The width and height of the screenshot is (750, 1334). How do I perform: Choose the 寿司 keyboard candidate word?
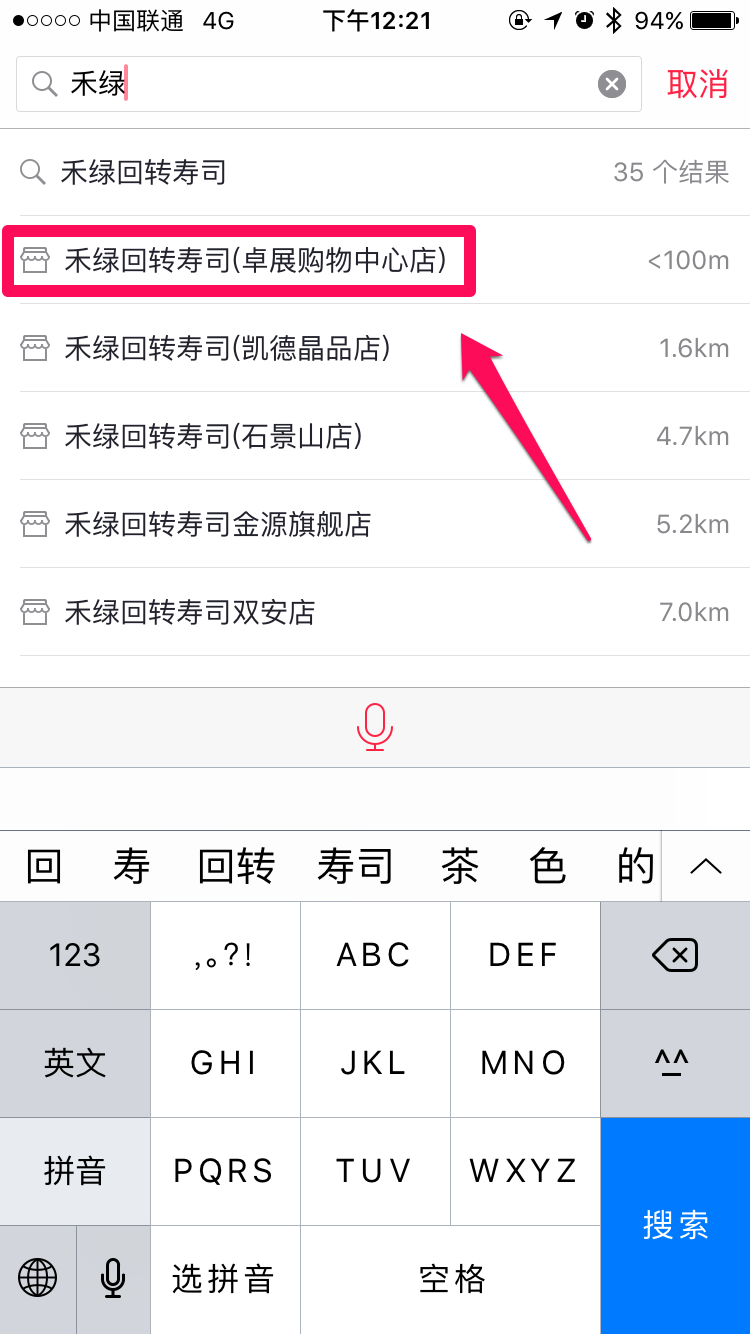pos(355,867)
